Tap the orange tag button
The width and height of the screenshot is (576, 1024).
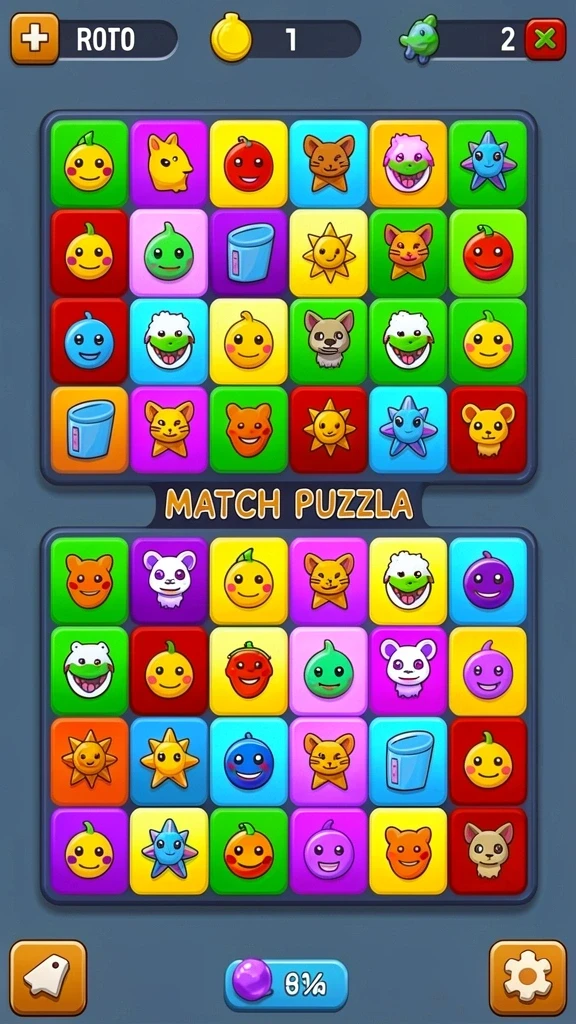(48, 979)
